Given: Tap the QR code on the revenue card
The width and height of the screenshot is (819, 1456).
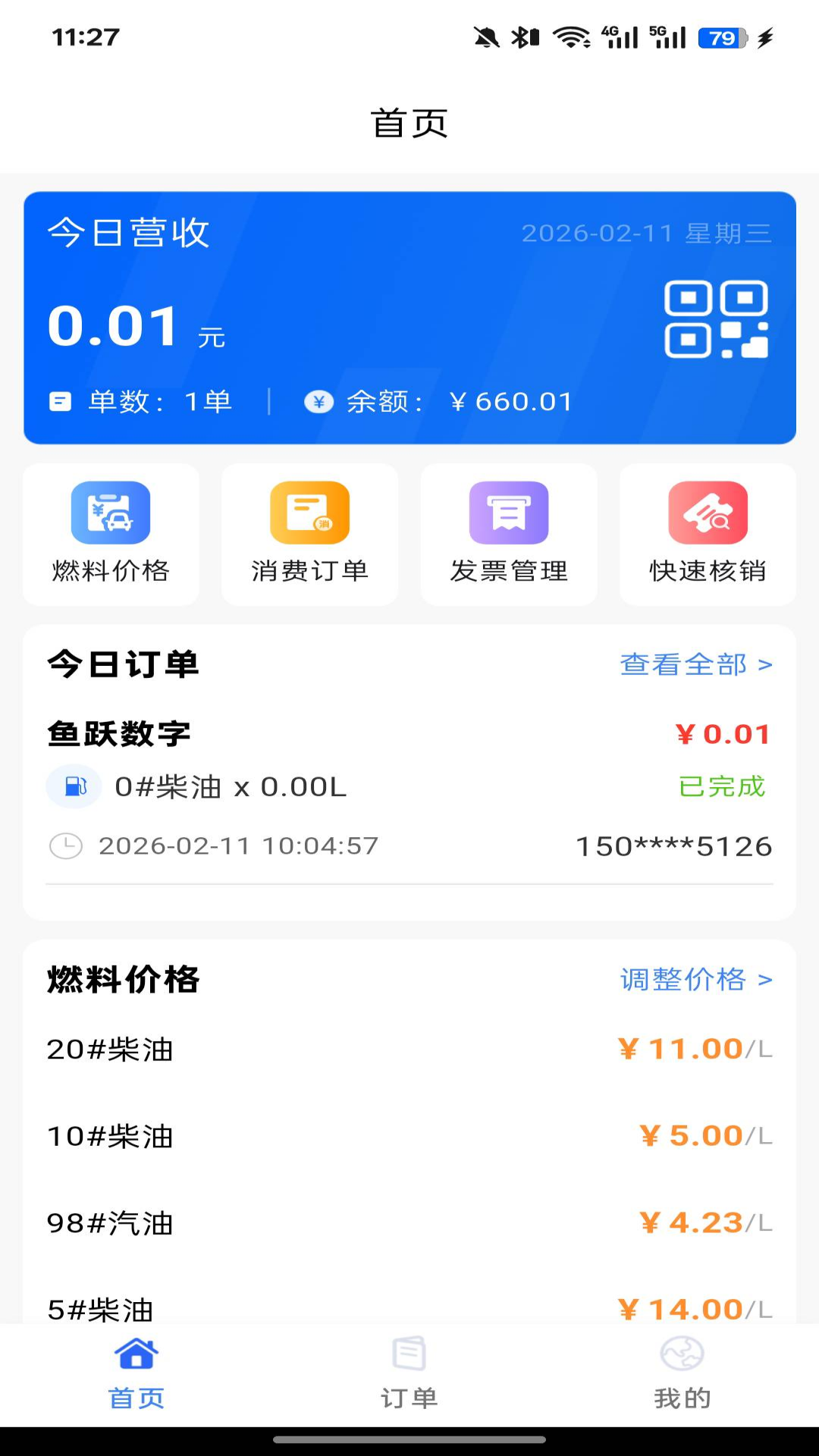Looking at the screenshot, I should coord(718,322).
